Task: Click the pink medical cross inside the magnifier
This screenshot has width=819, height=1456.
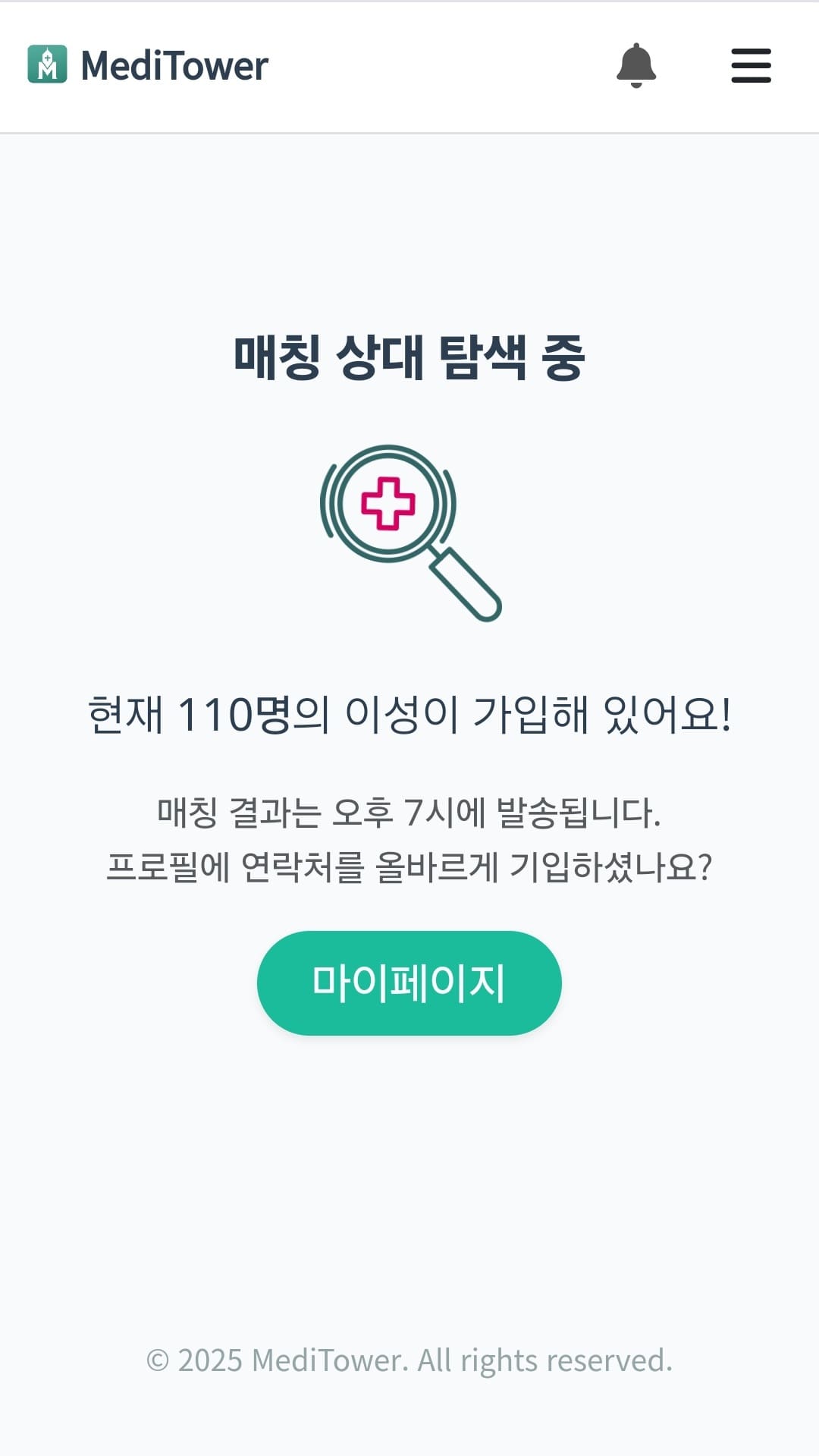Action: tap(388, 502)
